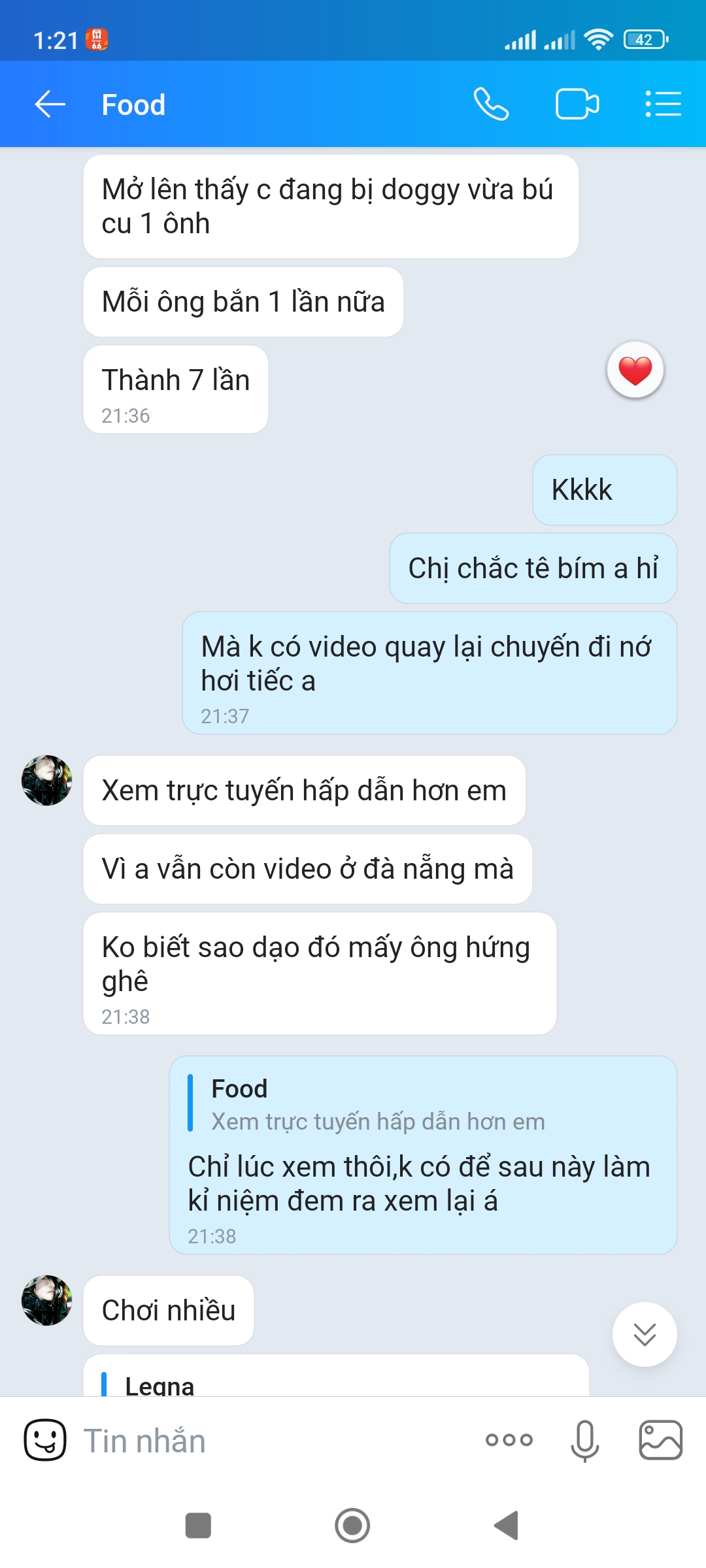This screenshot has width=706, height=1568.
Task: Tap the quoted Food reply preview
Action: (378, 1105)
